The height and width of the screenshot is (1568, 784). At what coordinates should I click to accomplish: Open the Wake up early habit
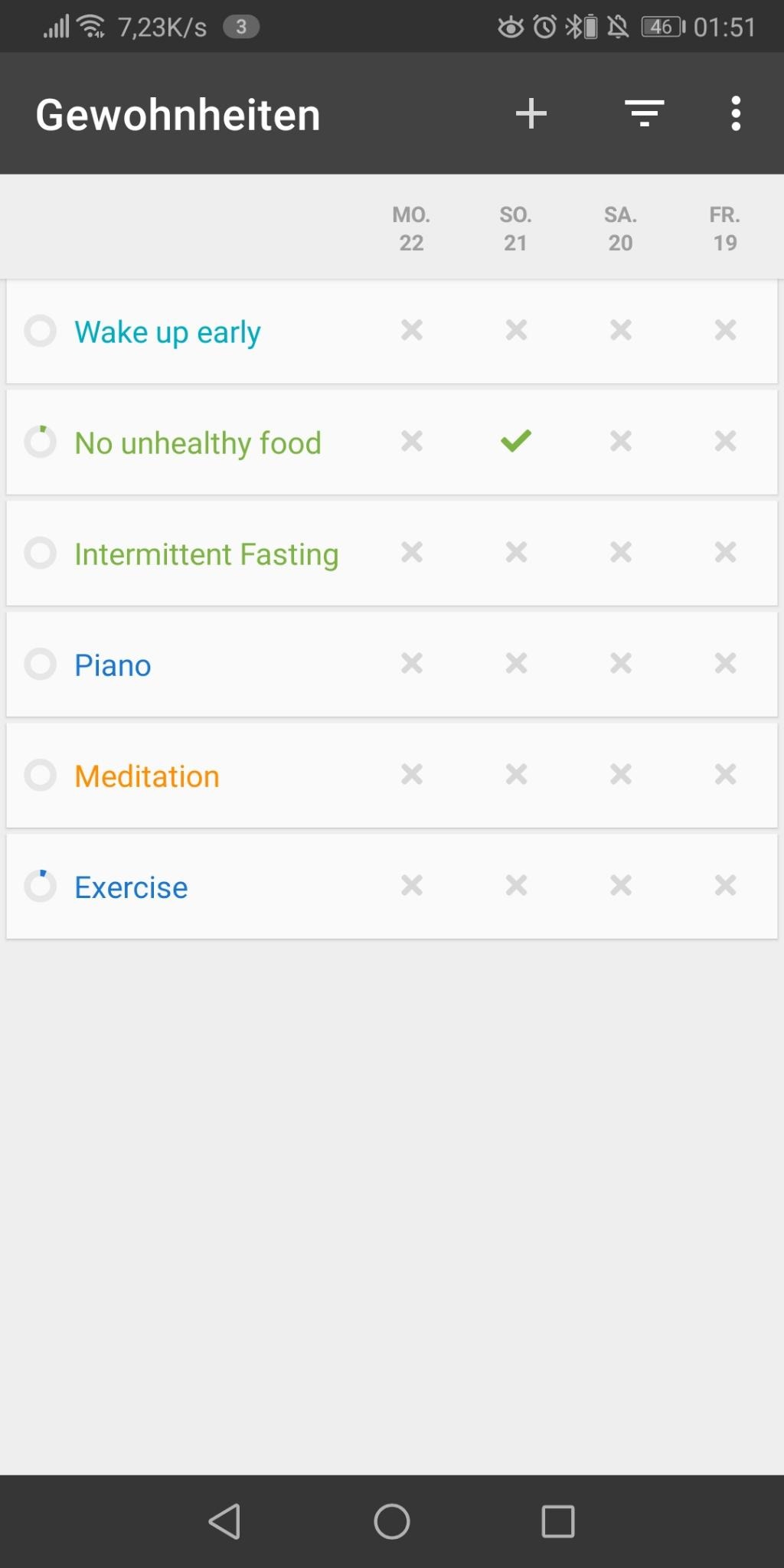tap(168, 332)
